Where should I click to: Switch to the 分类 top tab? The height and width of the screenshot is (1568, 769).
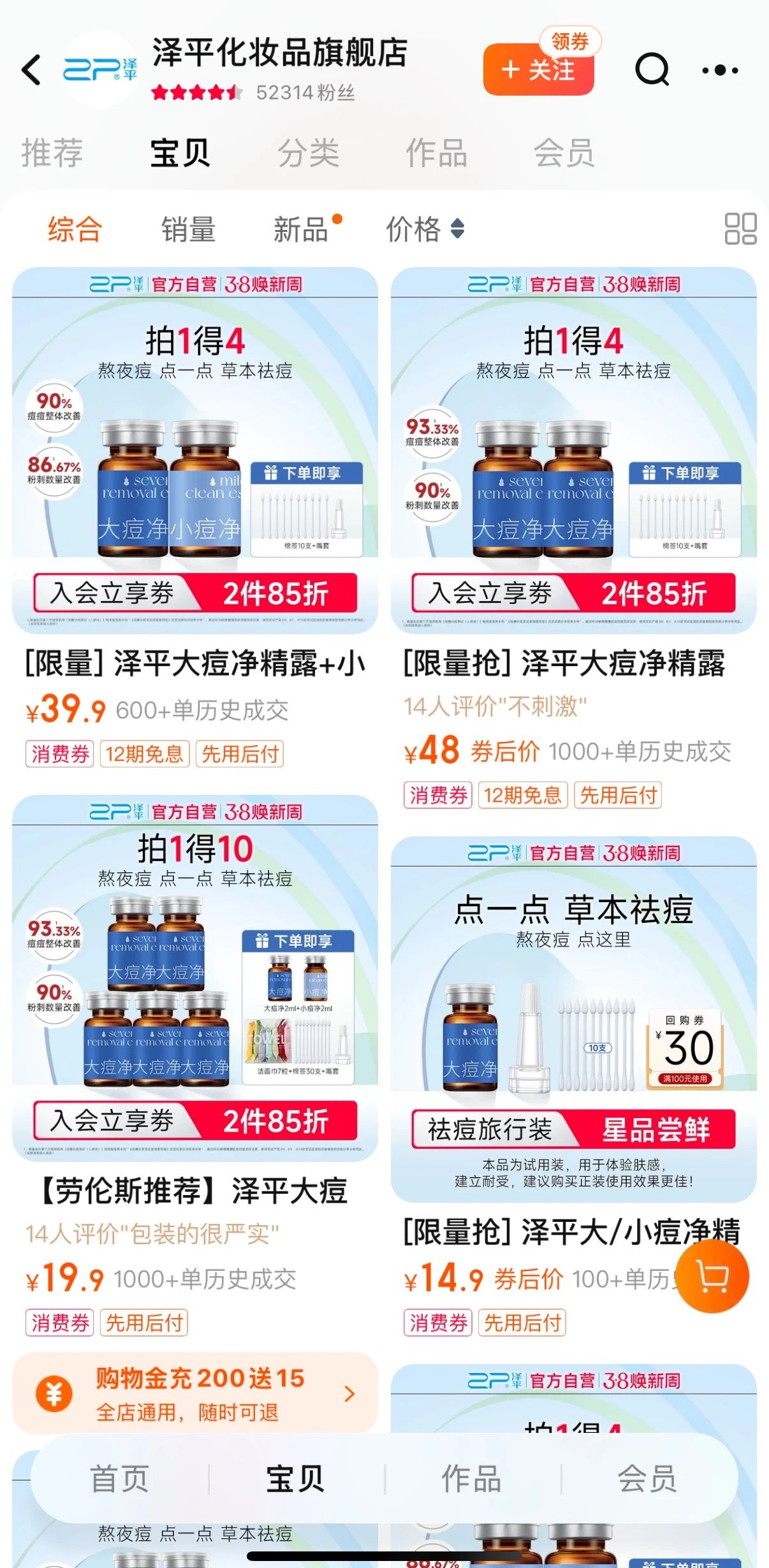[x=309, y=153]
